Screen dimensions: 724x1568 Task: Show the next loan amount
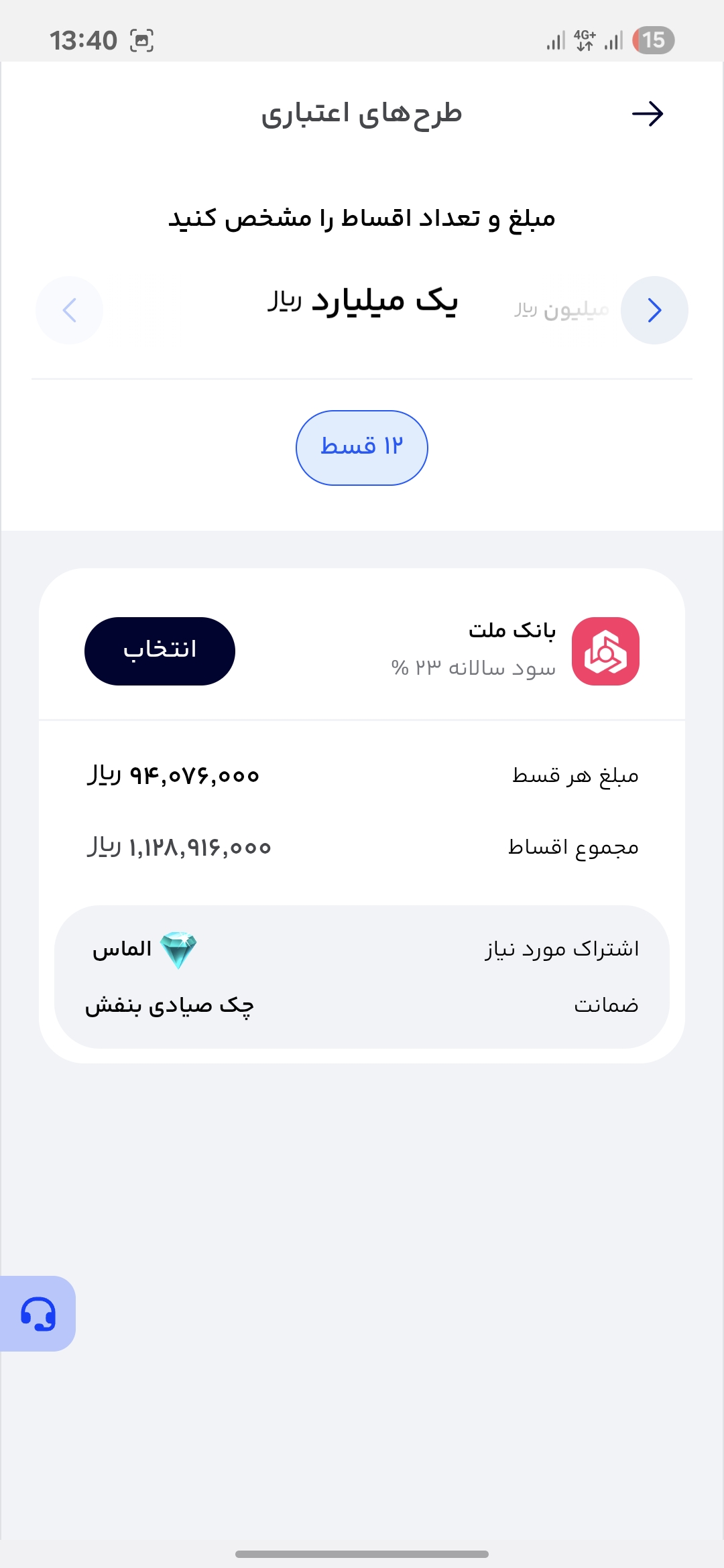(69, 310)
